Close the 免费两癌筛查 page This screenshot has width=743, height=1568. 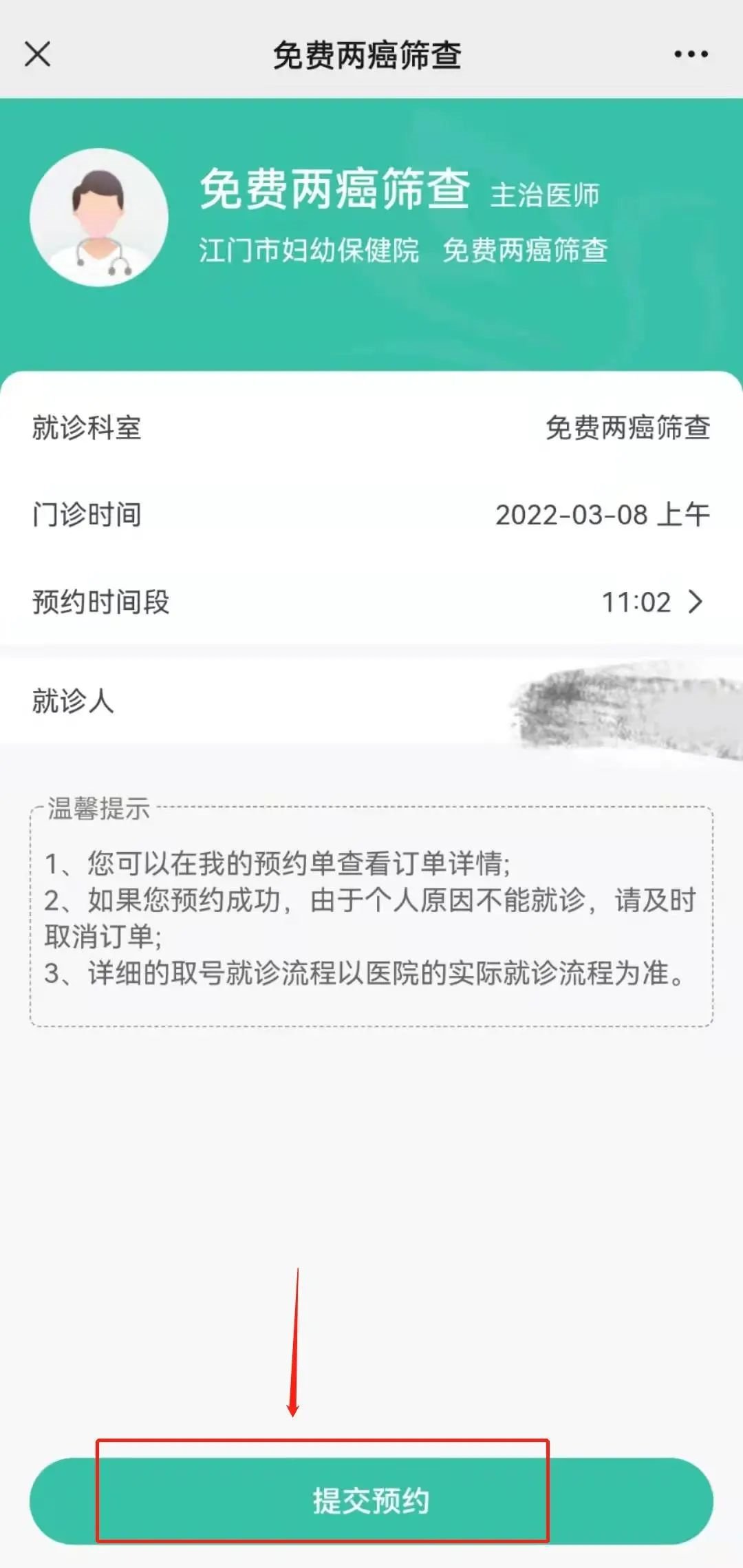tap(37, 54)
